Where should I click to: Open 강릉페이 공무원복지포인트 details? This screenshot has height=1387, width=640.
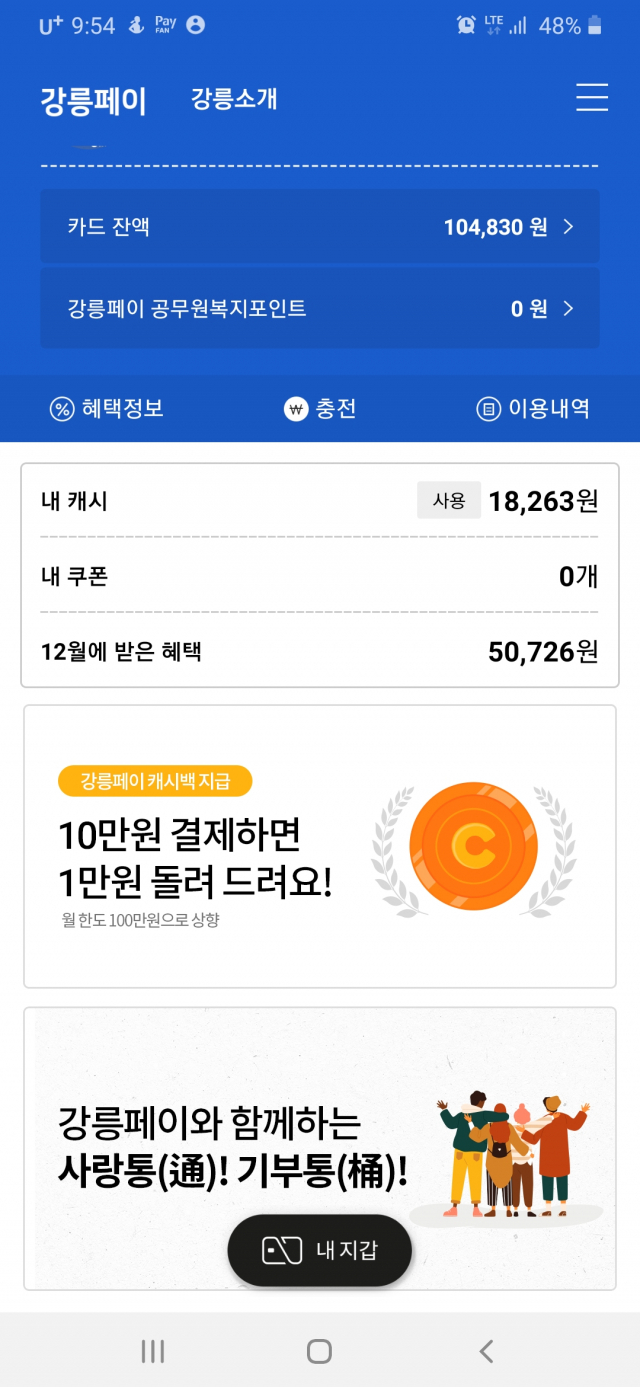320,308
